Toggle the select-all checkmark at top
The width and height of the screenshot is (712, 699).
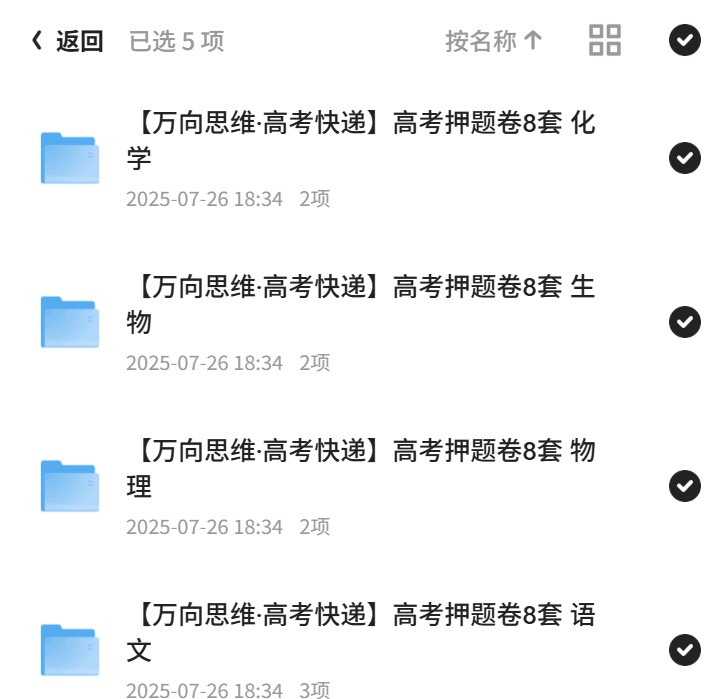pyautogui.click(x=684, y=40)
